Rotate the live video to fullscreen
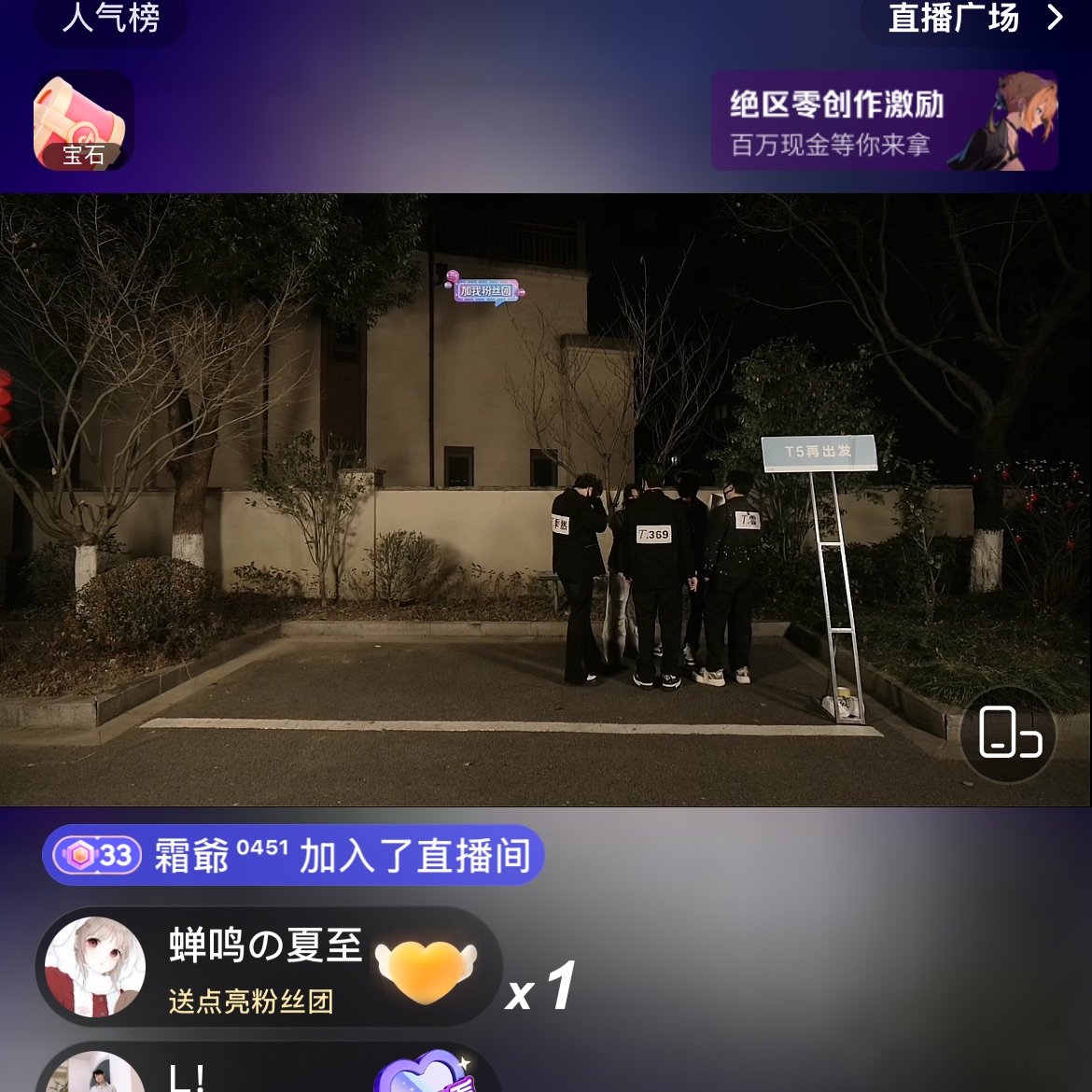 [1008, 734]
